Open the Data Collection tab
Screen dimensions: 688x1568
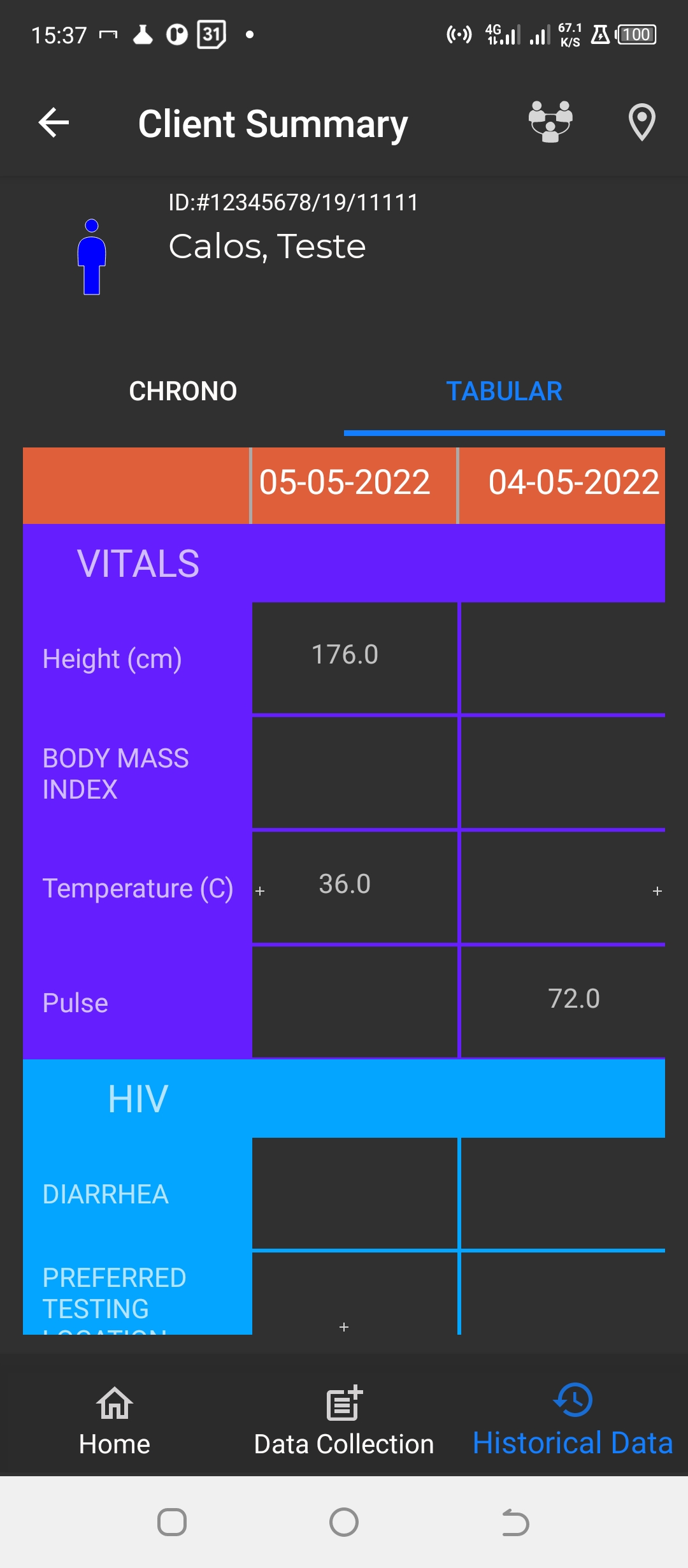tap(344, 1421)
